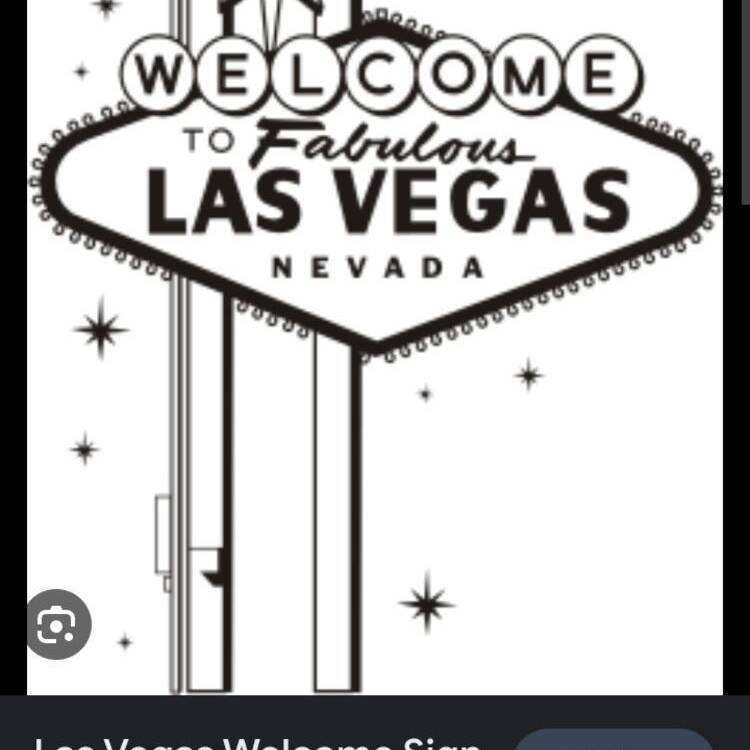Search this image with Google Lens
This screenshot has width=750, height=750.
(x=57, y=625)
